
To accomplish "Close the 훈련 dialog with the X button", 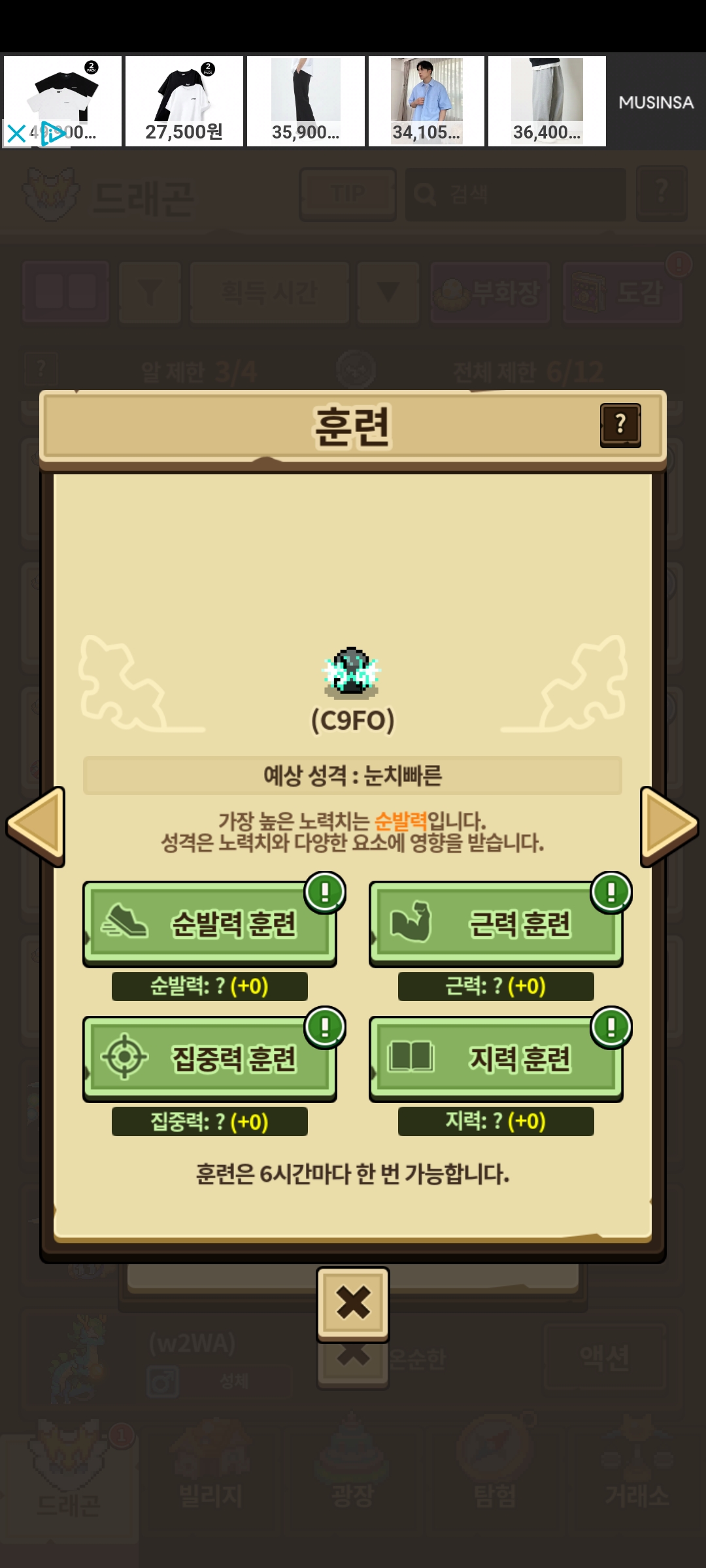I will pyautogui.click(x=353, y=1303).
